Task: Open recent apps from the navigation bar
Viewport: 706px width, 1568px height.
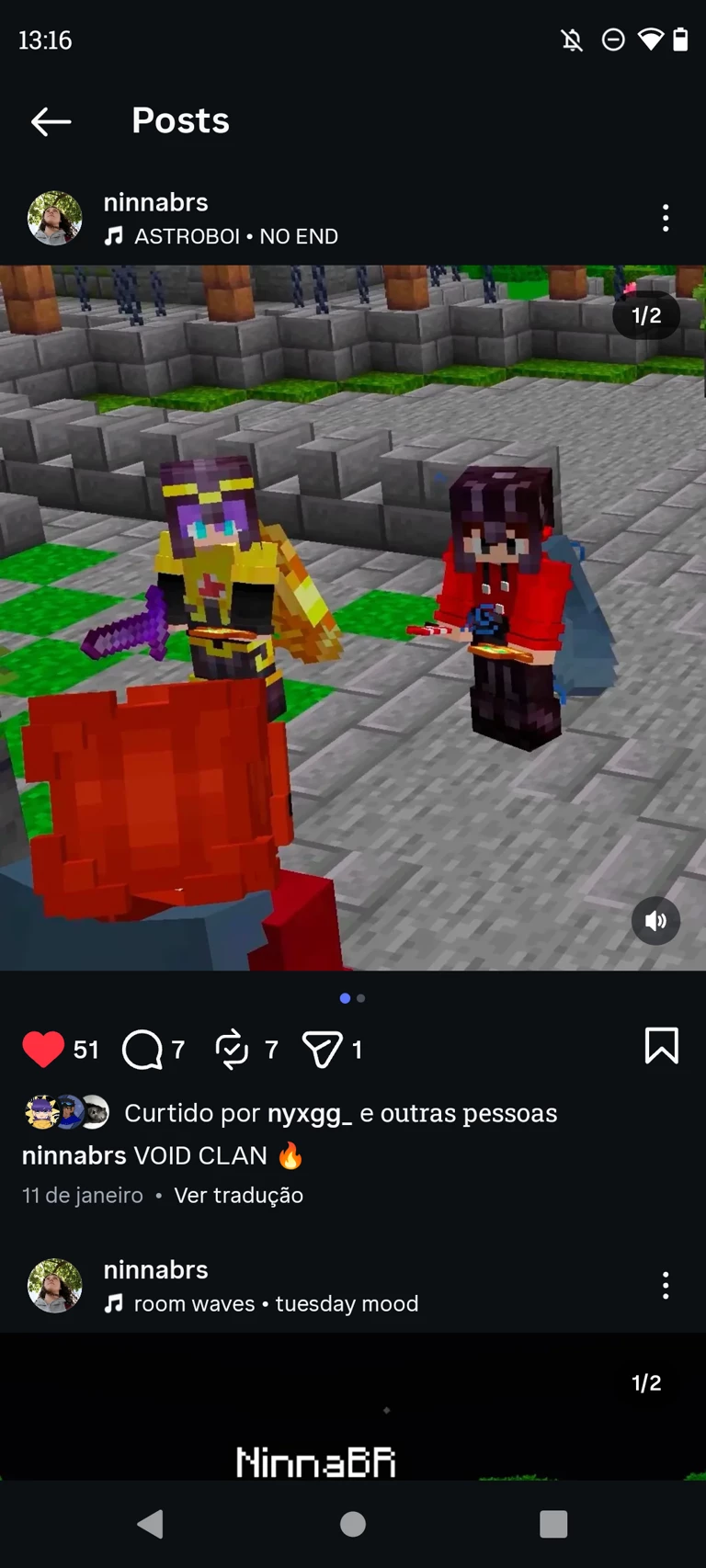Action: [553, 1524]
